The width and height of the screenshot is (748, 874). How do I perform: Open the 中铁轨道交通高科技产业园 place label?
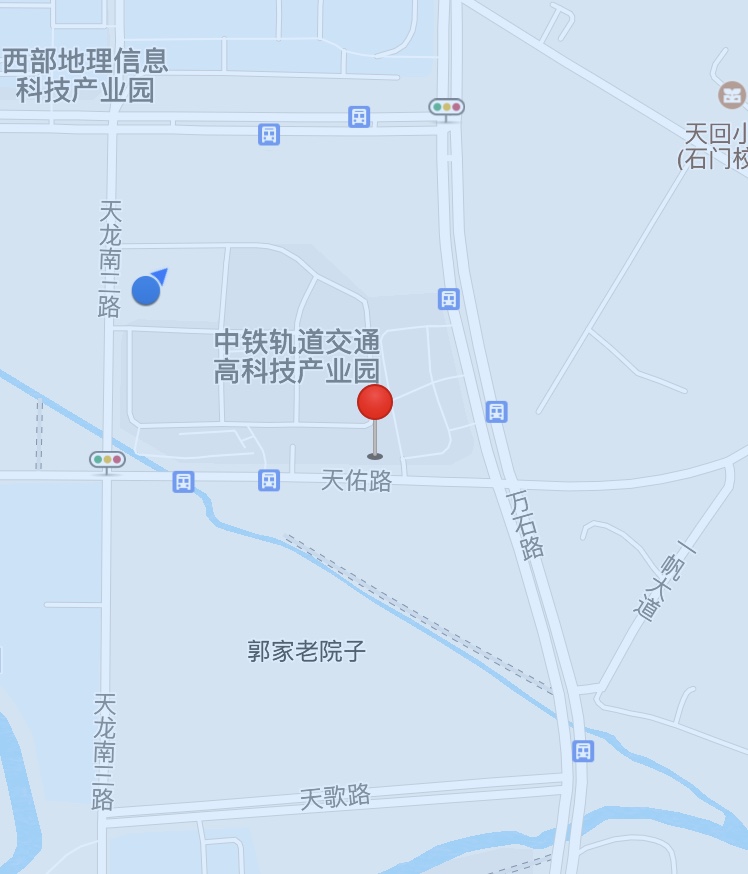[297, 357]
